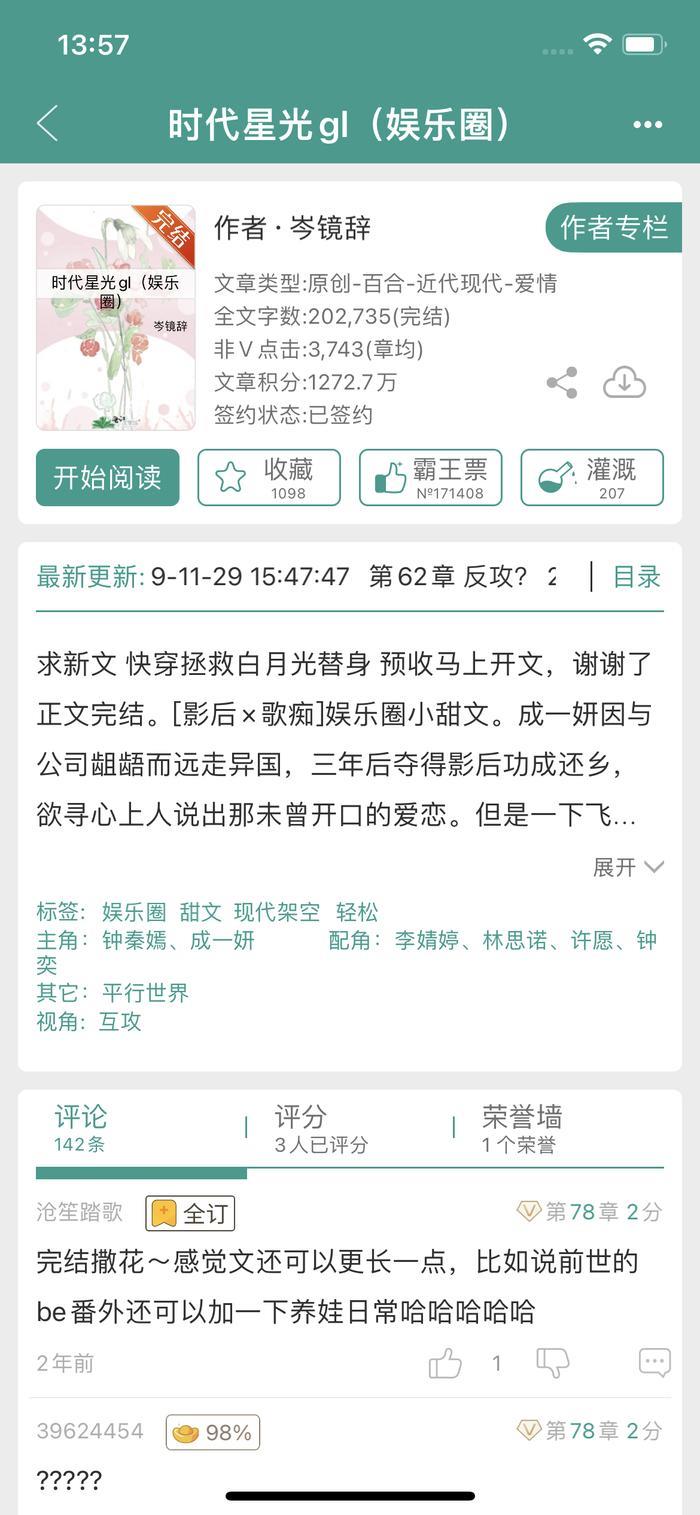Select the 评论 tab
The height and width of the screenshot is (1515, 700).
click(81, 1128)
